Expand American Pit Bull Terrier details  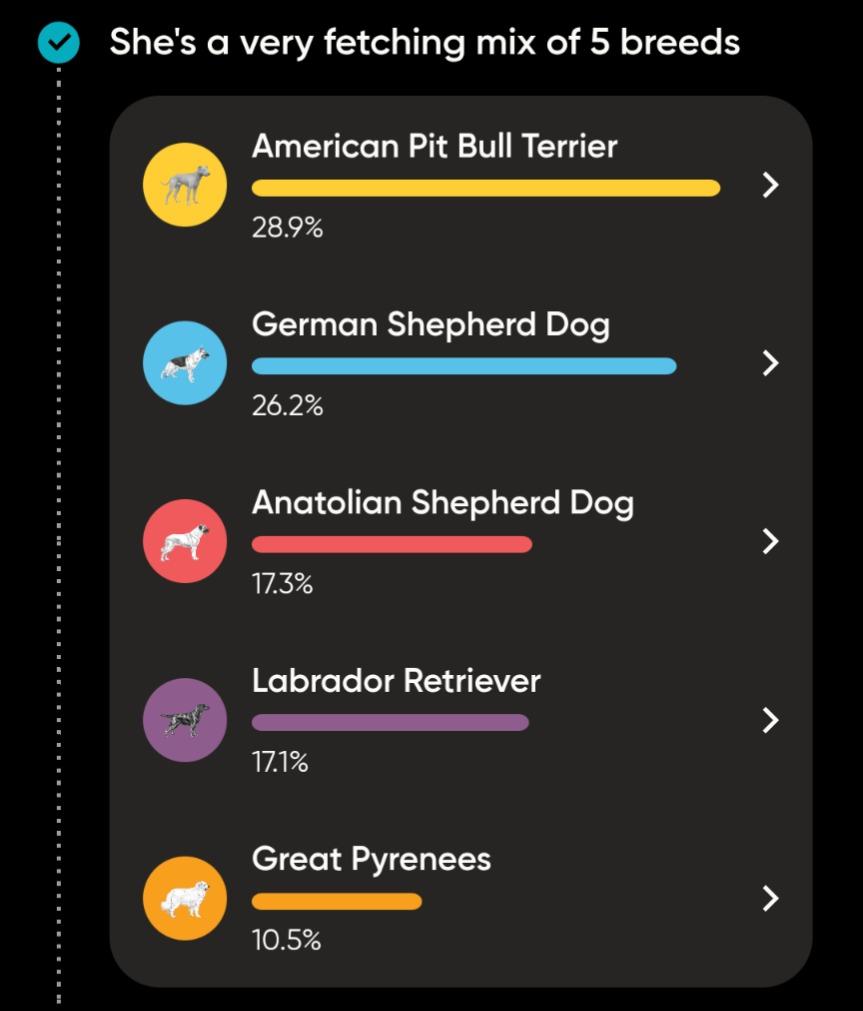[x=769, y=186]
